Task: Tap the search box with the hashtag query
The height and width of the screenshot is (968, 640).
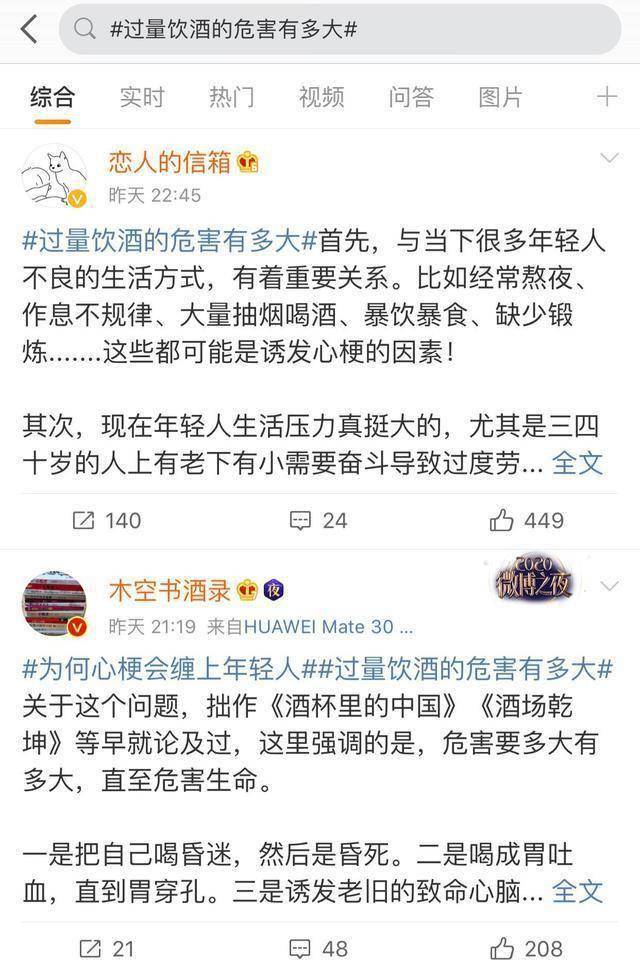Action: coord(340,30)
